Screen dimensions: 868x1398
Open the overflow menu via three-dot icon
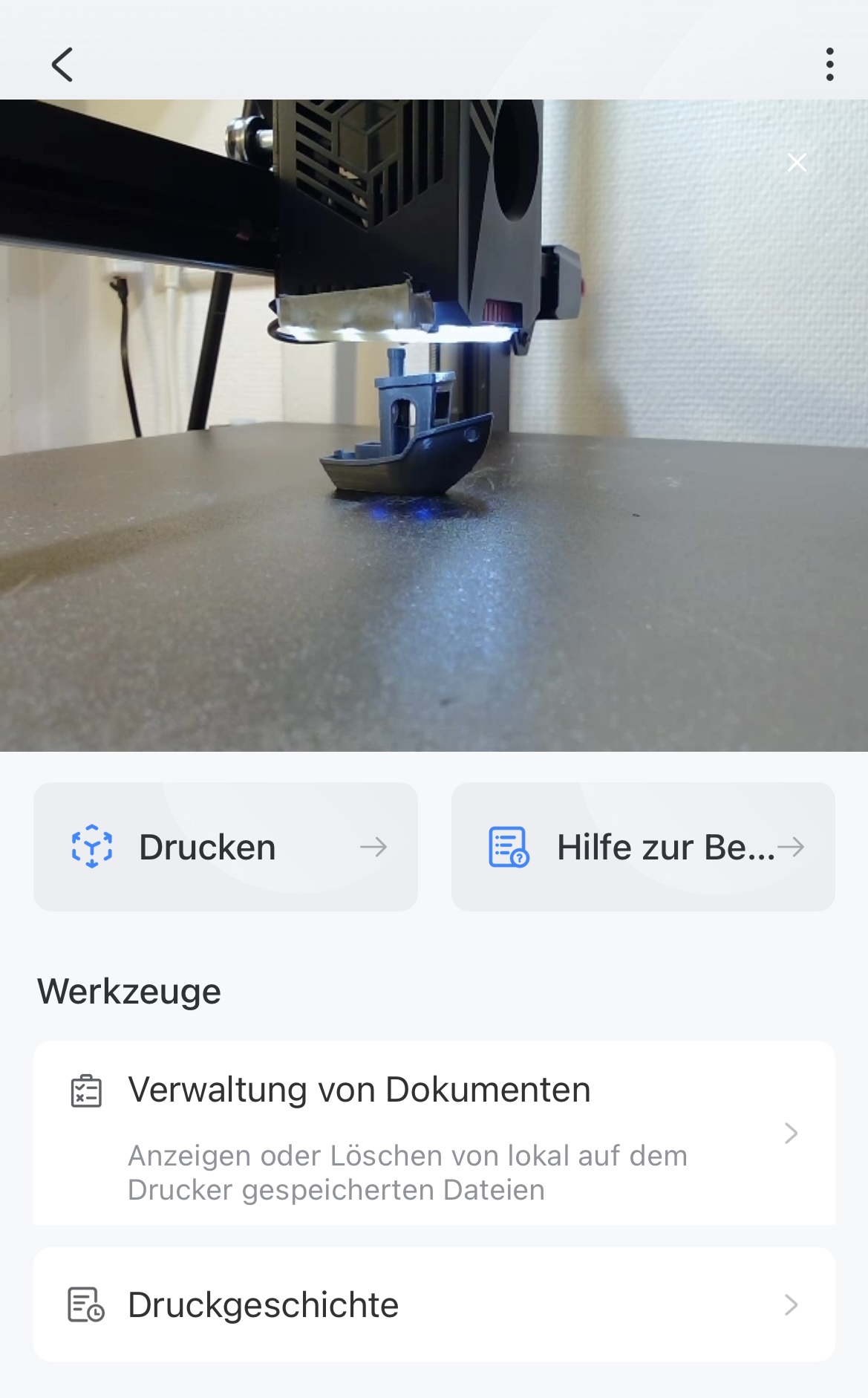click(829, 65)
